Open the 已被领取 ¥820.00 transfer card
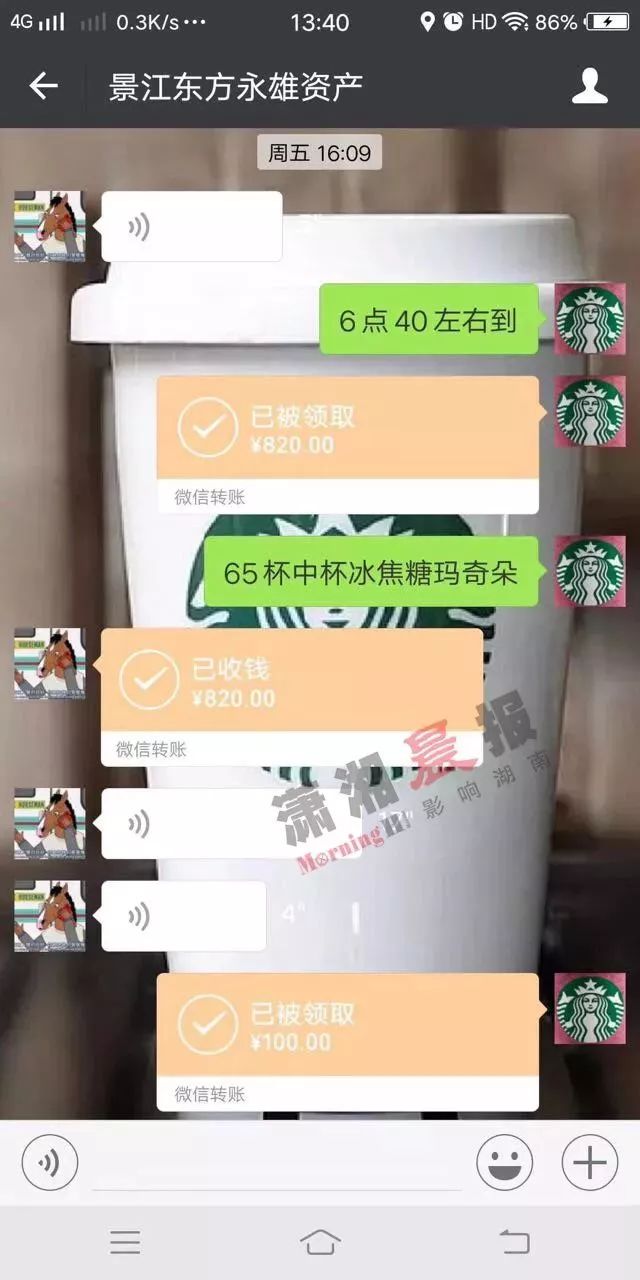The height and width of the screenshot is (1280, 640). [347, 444]
